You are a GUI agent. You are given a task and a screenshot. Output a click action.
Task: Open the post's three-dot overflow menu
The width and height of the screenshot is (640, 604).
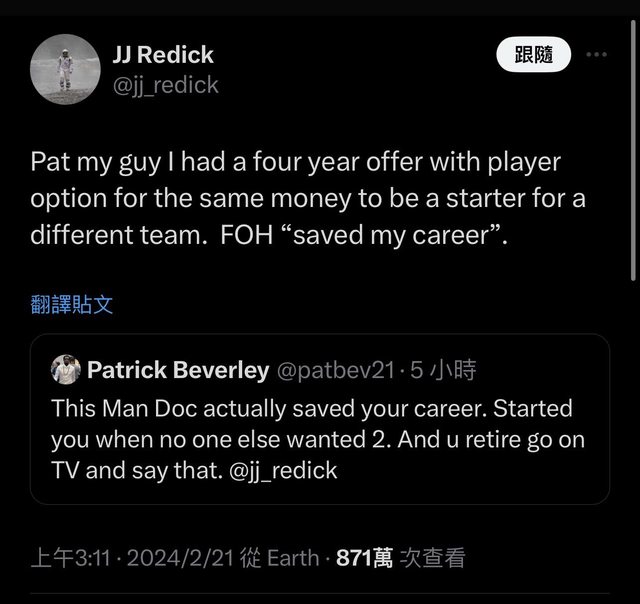coord(596,55)
